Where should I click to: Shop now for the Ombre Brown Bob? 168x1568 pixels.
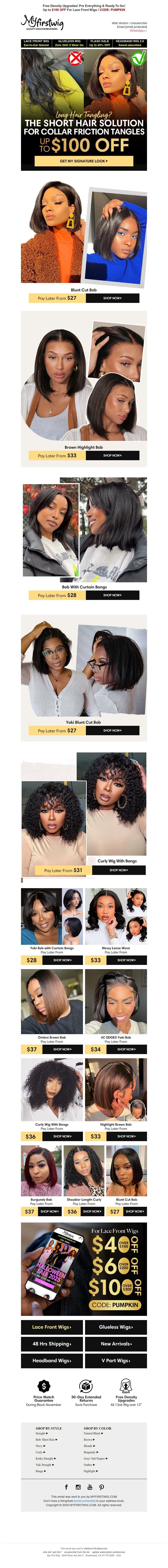[62, 1049]
